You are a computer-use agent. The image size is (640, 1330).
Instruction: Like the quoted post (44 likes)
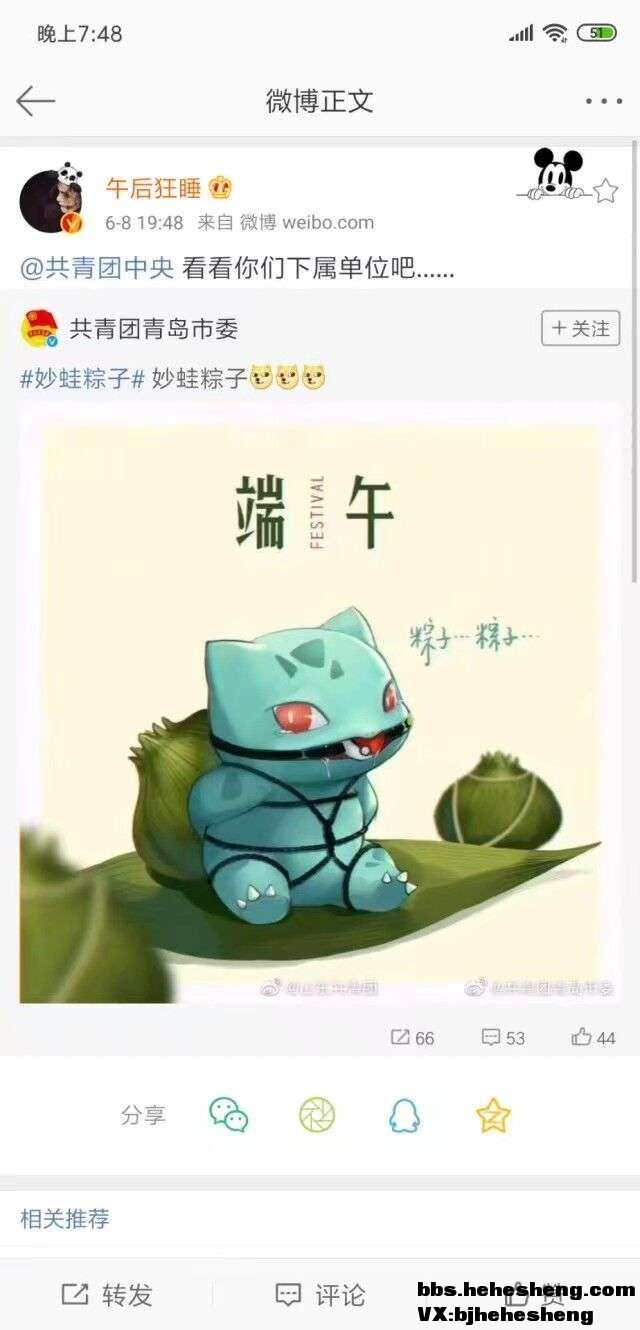593,1038
